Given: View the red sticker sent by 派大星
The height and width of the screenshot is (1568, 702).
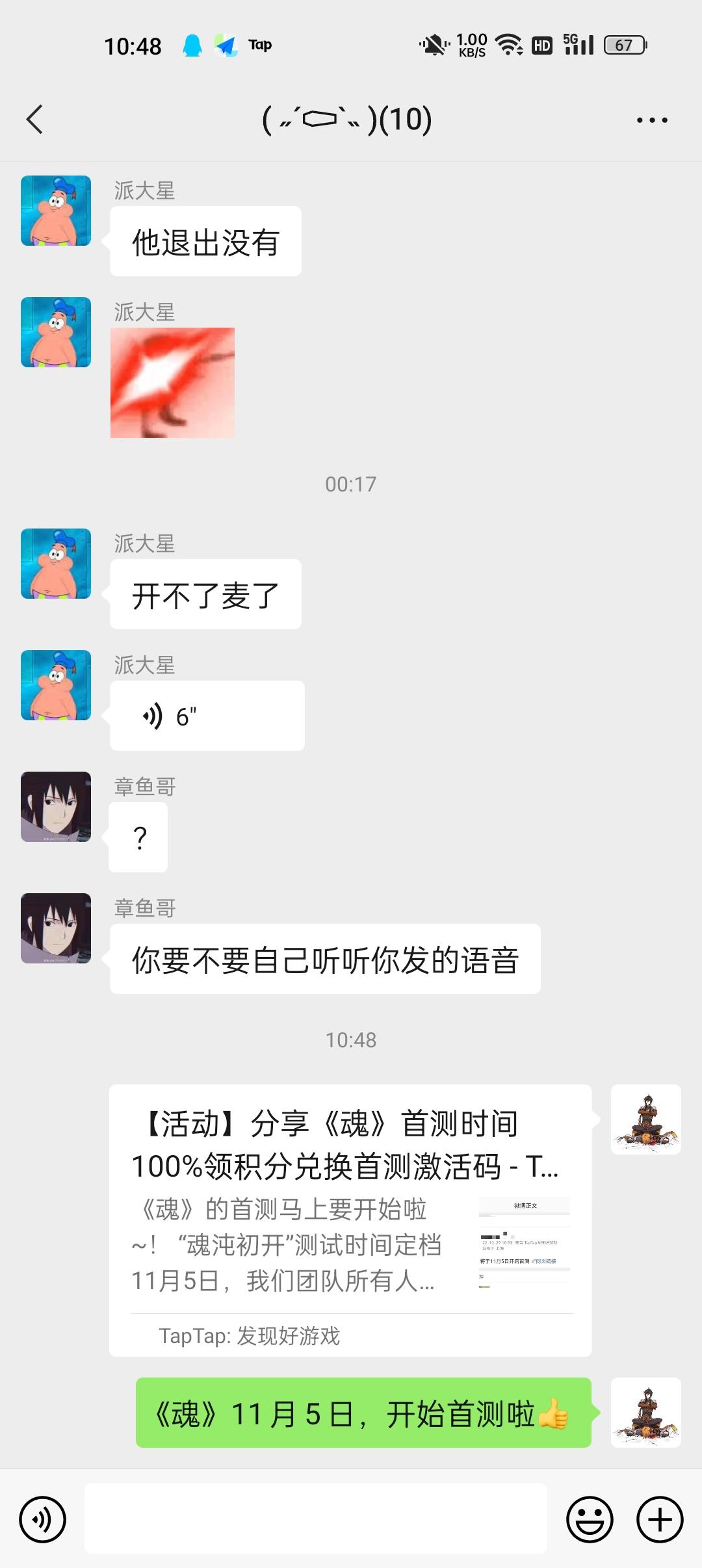Looking at the screenshot, I should coord(172,382).
